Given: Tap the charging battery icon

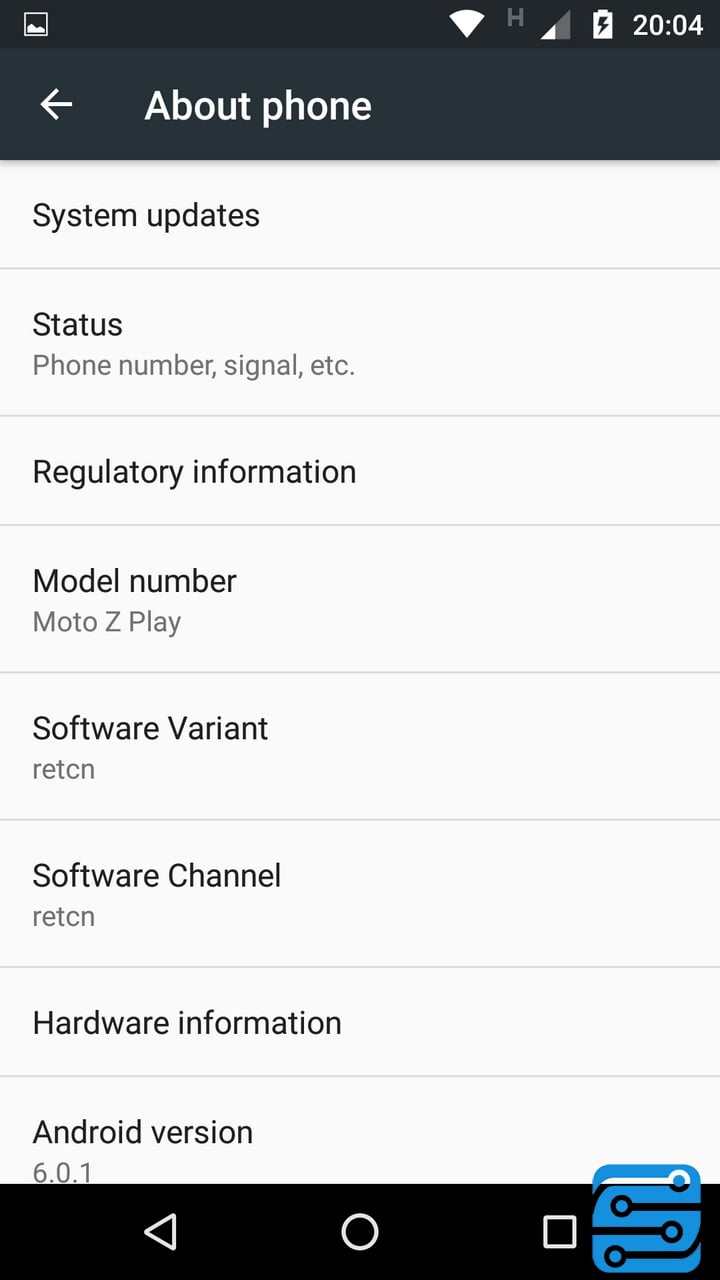Looking at the screenshot, I should (604, 22).
